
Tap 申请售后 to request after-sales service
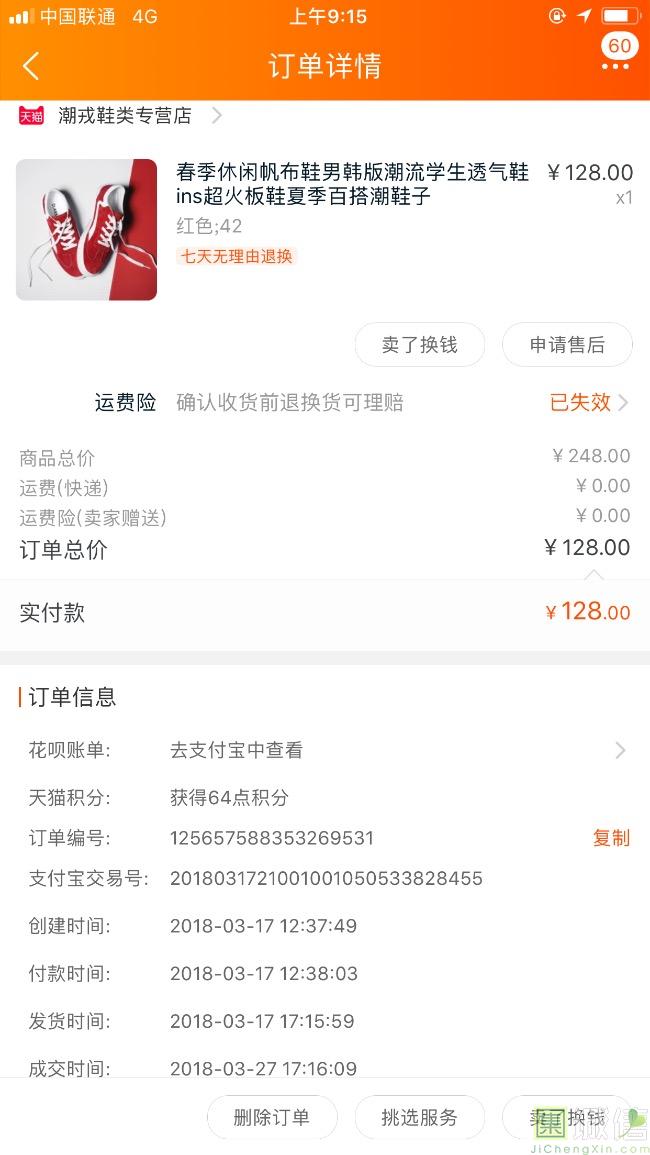click(567, 345)
